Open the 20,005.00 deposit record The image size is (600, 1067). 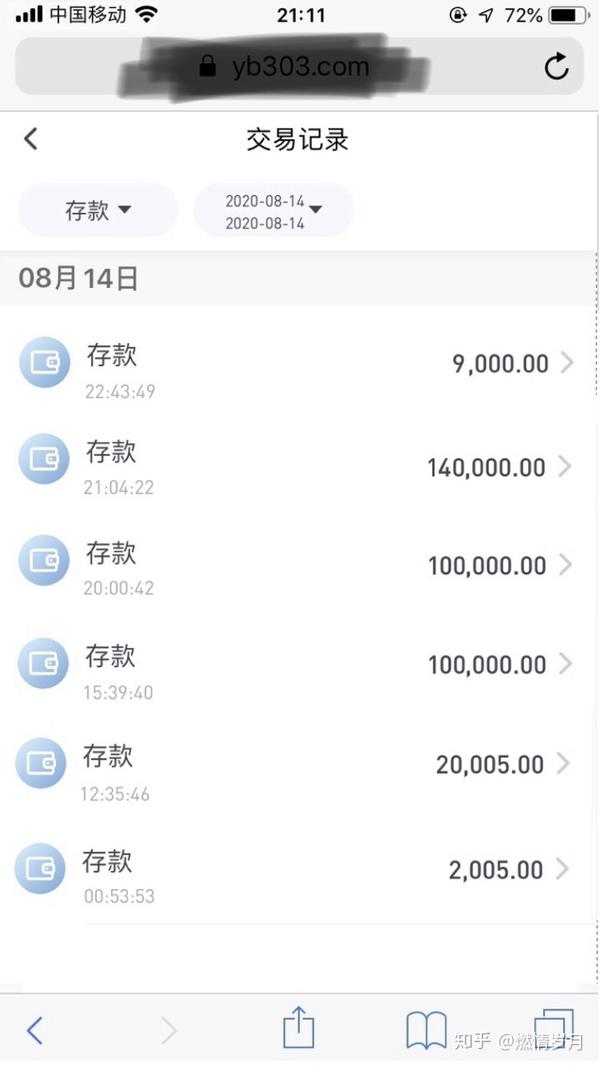(300, 766)
